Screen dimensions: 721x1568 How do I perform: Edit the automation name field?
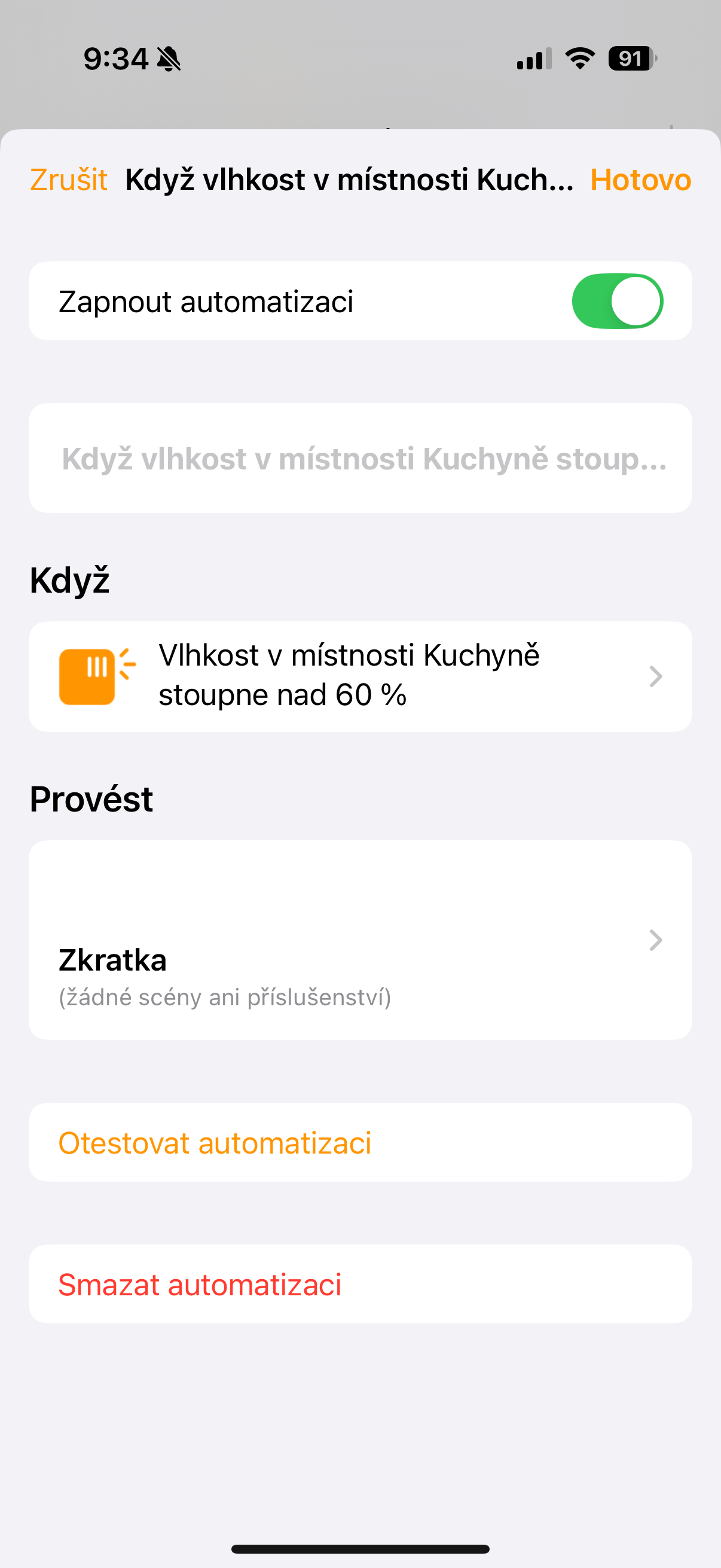point(360,458)
